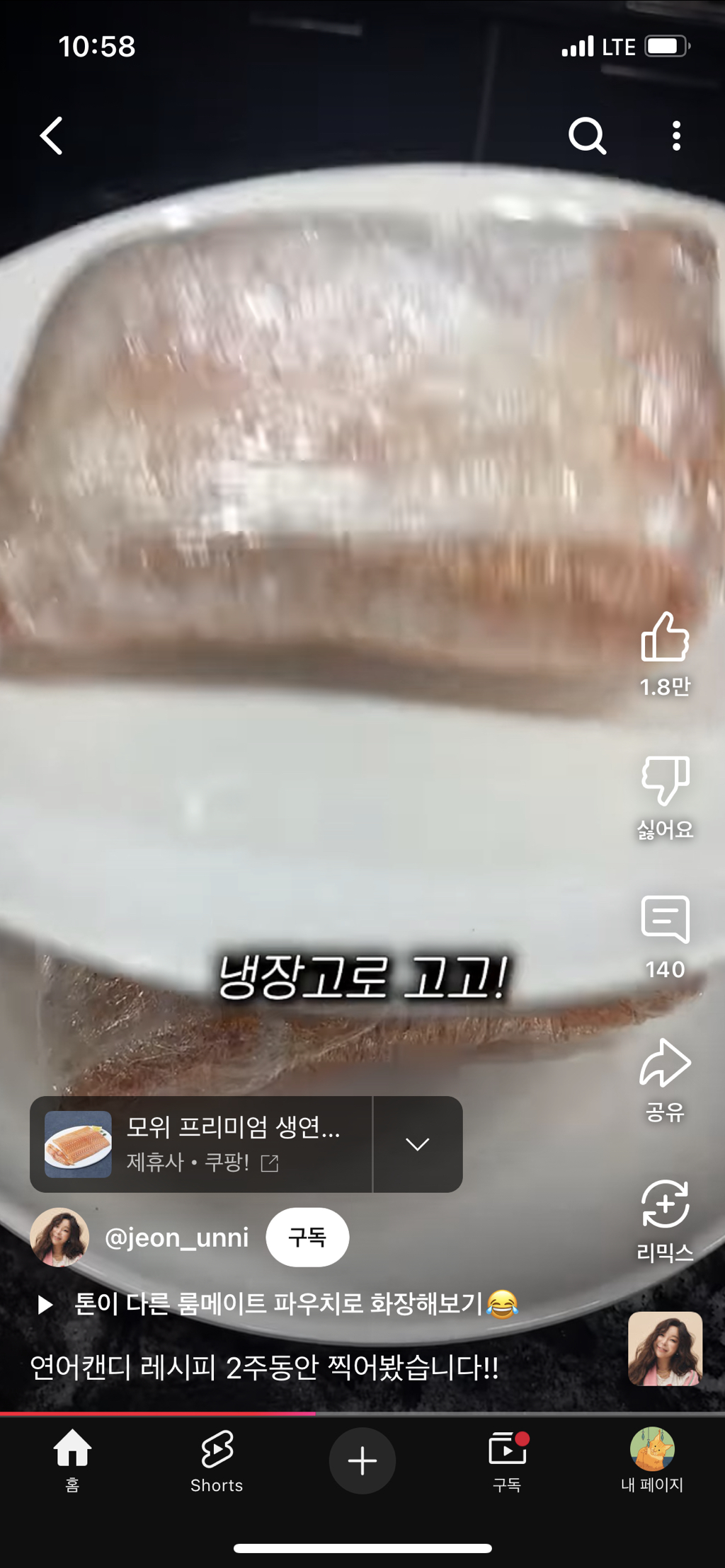This screenshot has width=725, height=1568.
Task: Open the search icon
Action: click(587, 136)
